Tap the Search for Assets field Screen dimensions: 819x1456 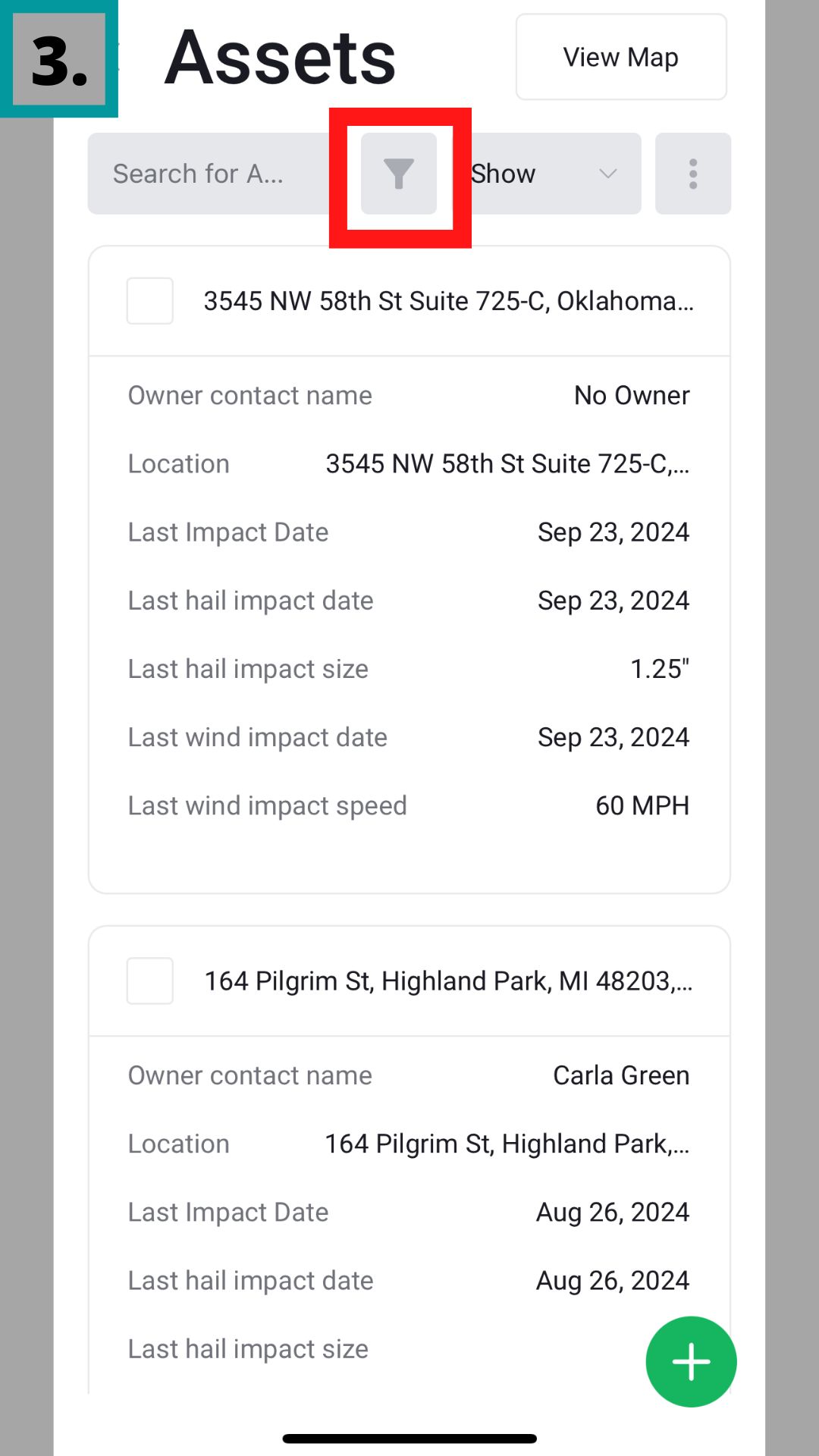[x=205, y=174]
